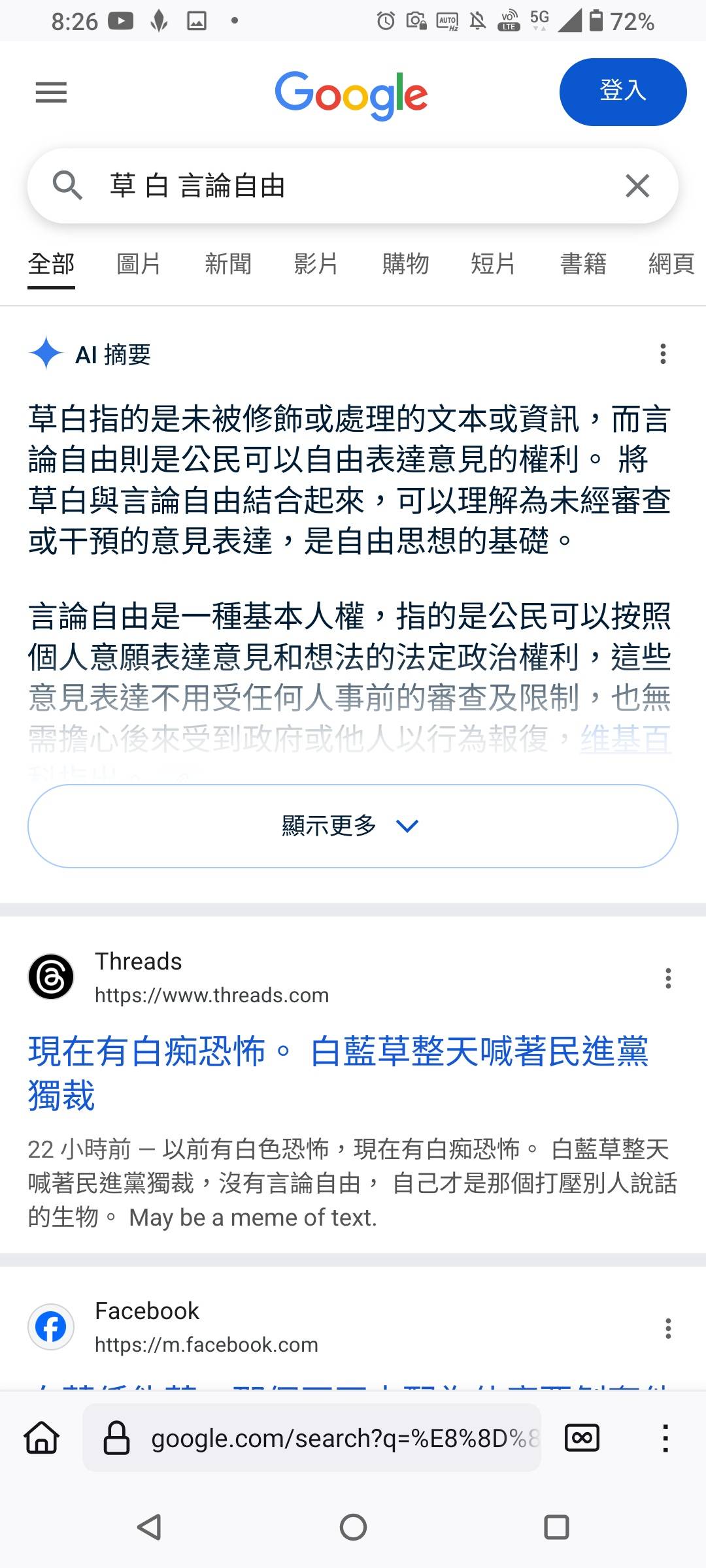Switch to the 短片 tab
The height and width of the screenshot is (1568, 706).
(493, 265)
